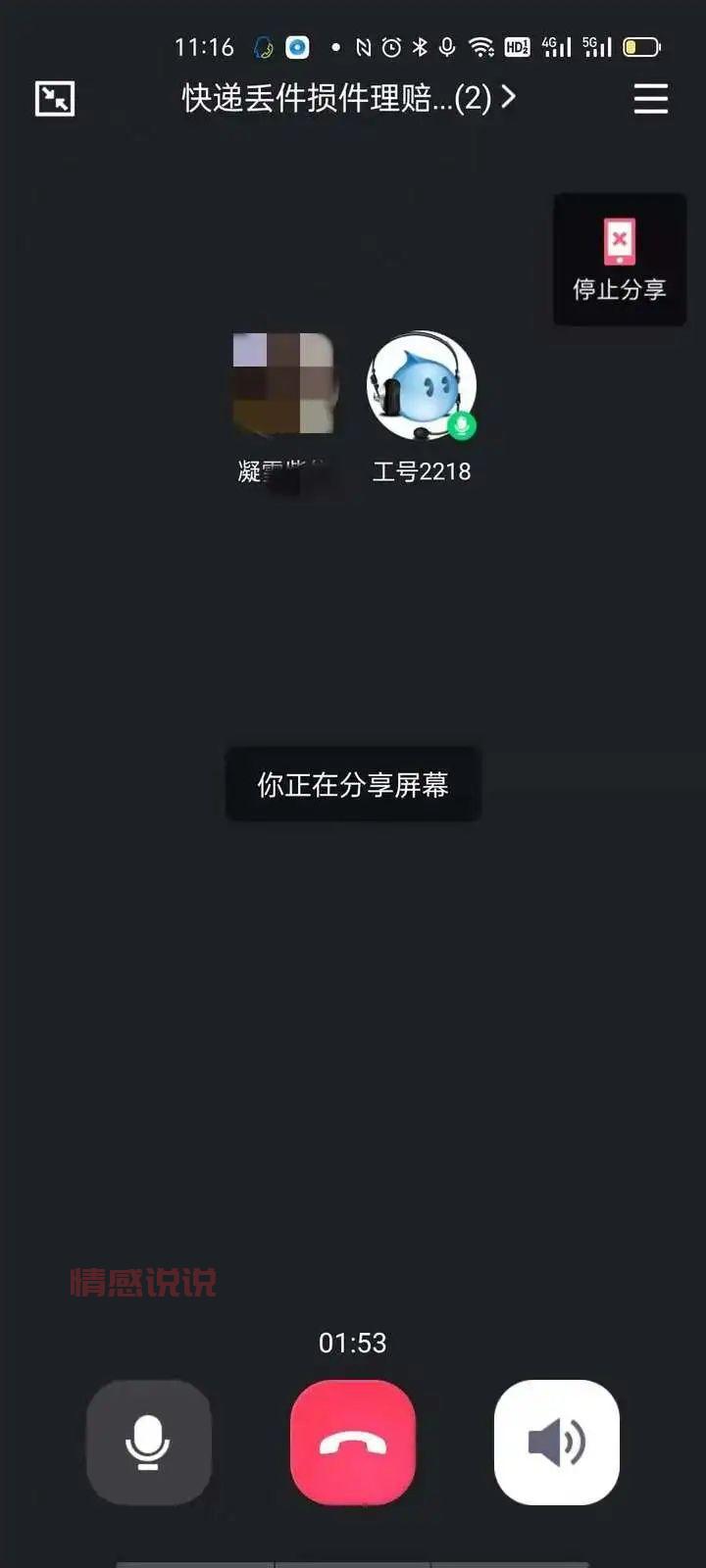Expand group details with the title chevron
This screenshot has height=1568, width=706.
tap(510, 98)
